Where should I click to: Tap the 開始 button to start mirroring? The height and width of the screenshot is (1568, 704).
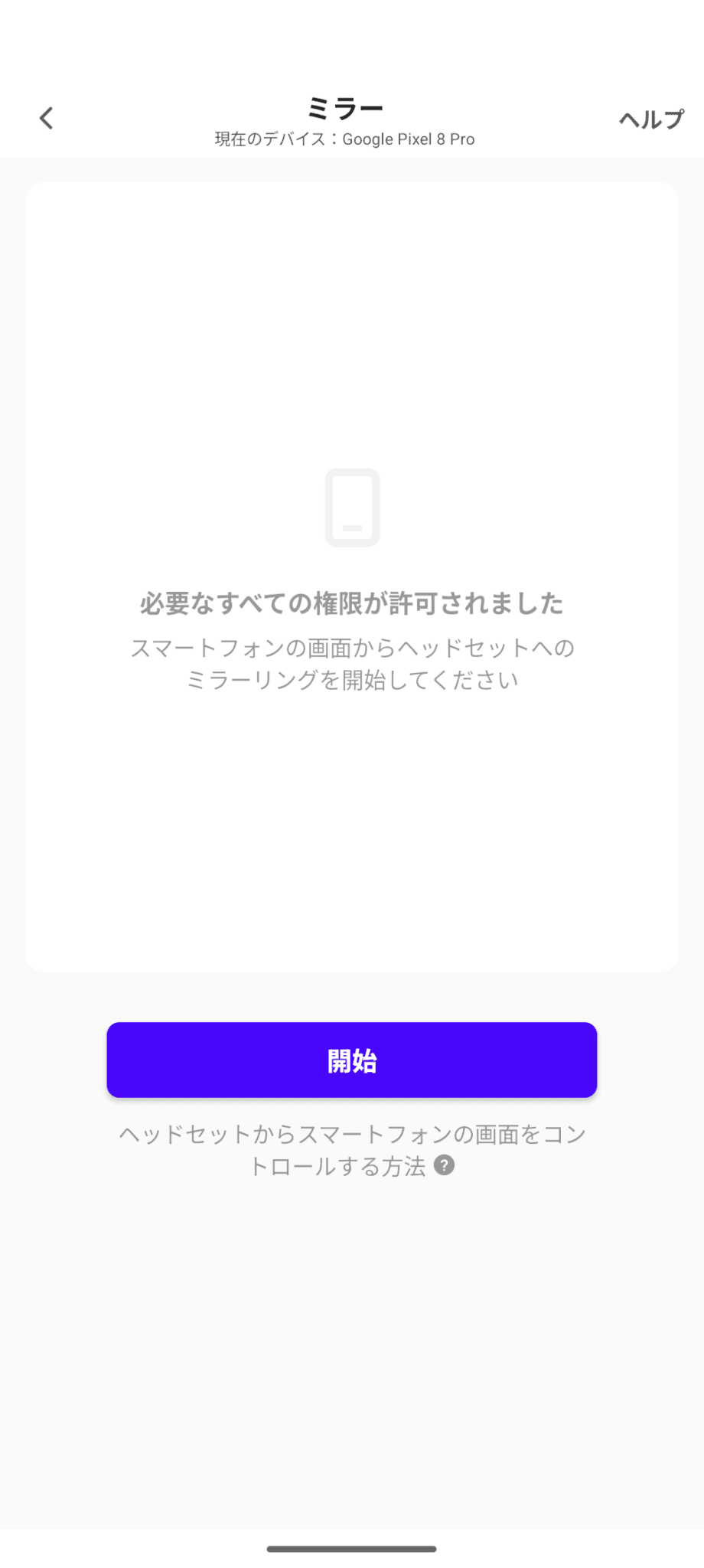tap(352, 1060)
